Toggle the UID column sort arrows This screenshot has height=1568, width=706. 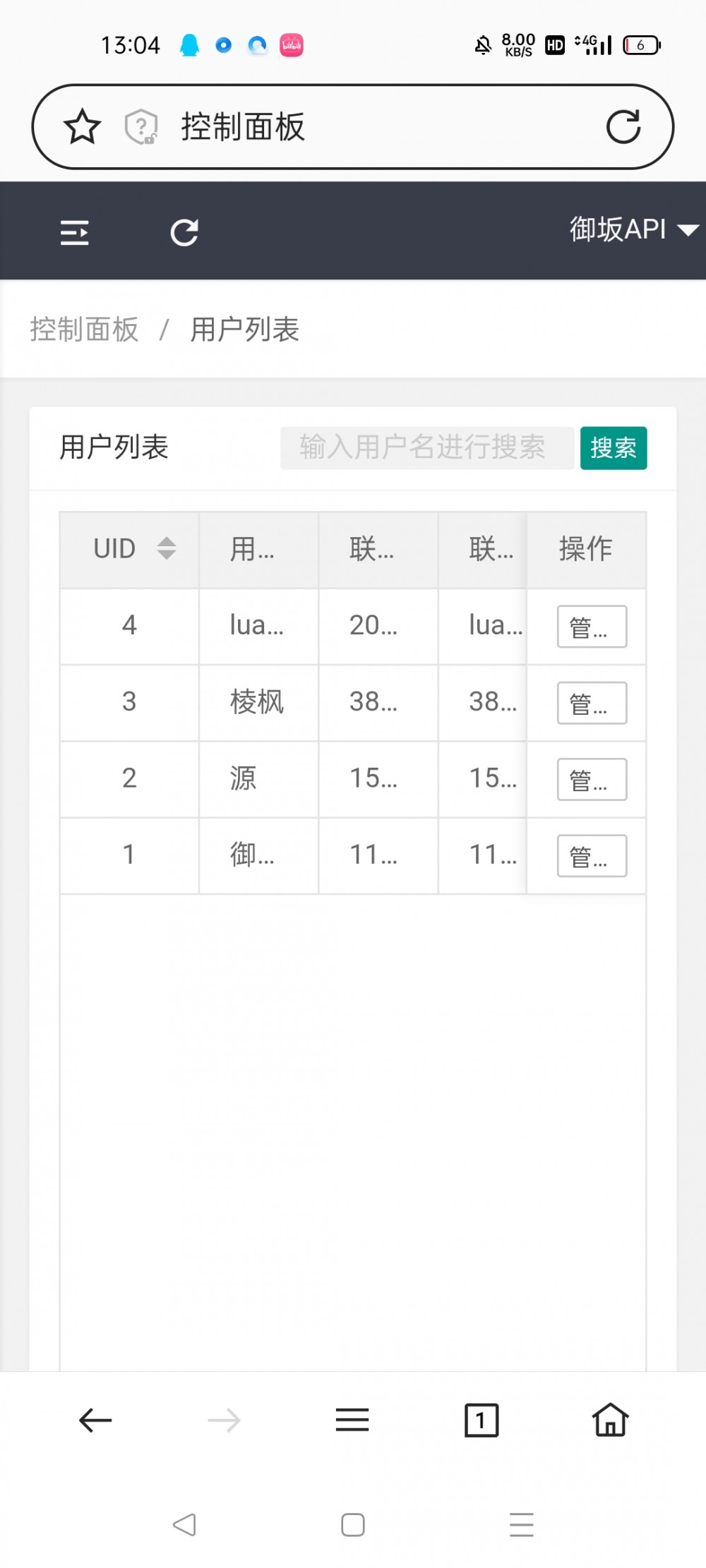[167, 548]
